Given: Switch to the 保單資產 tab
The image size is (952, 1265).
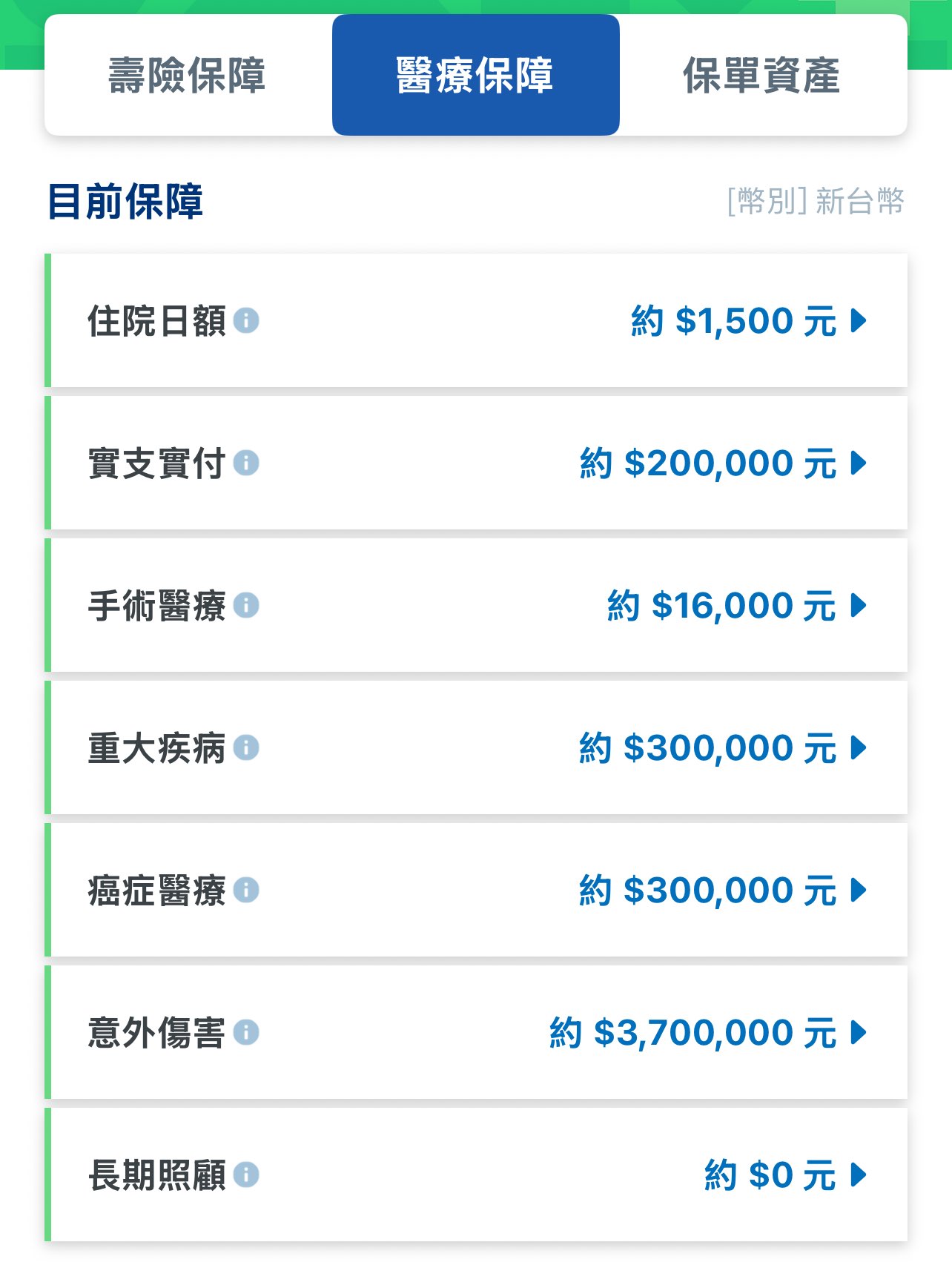Looking at the screenshot, I should (x=764, y=78).
